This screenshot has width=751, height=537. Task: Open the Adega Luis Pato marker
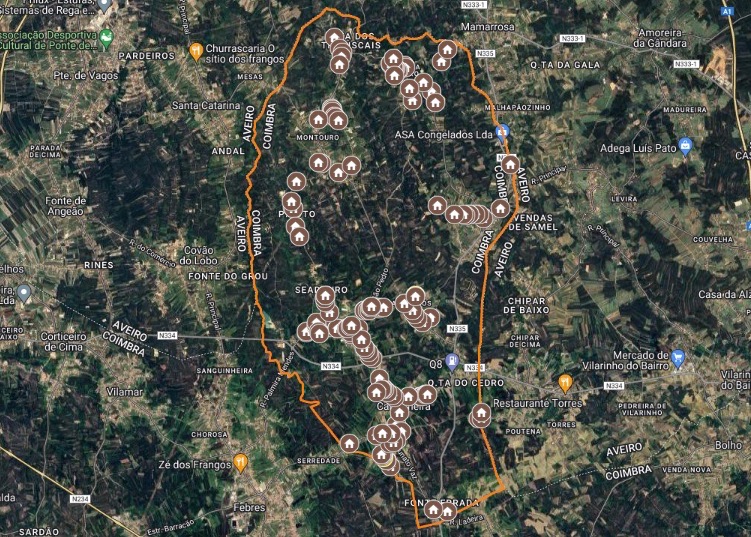point(685,146)
